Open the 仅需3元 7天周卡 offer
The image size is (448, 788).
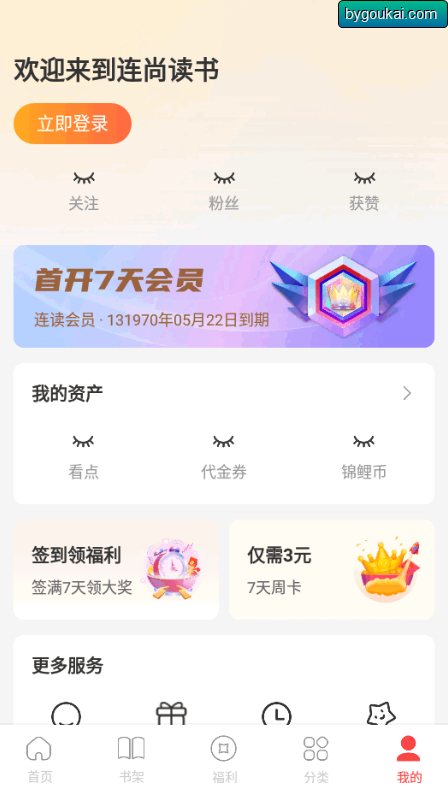[x=332, y=570]
